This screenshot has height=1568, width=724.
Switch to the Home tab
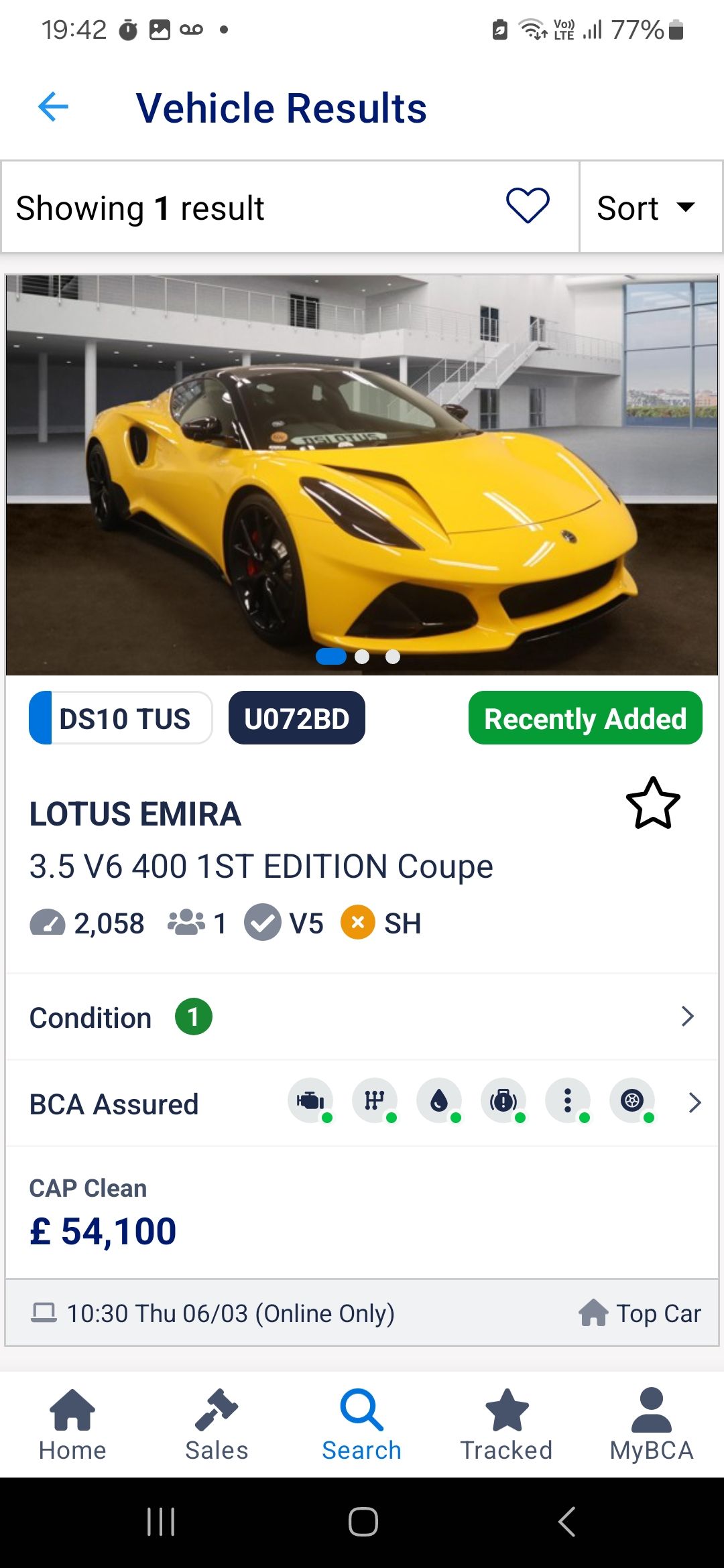click(x=72, y=1425)
